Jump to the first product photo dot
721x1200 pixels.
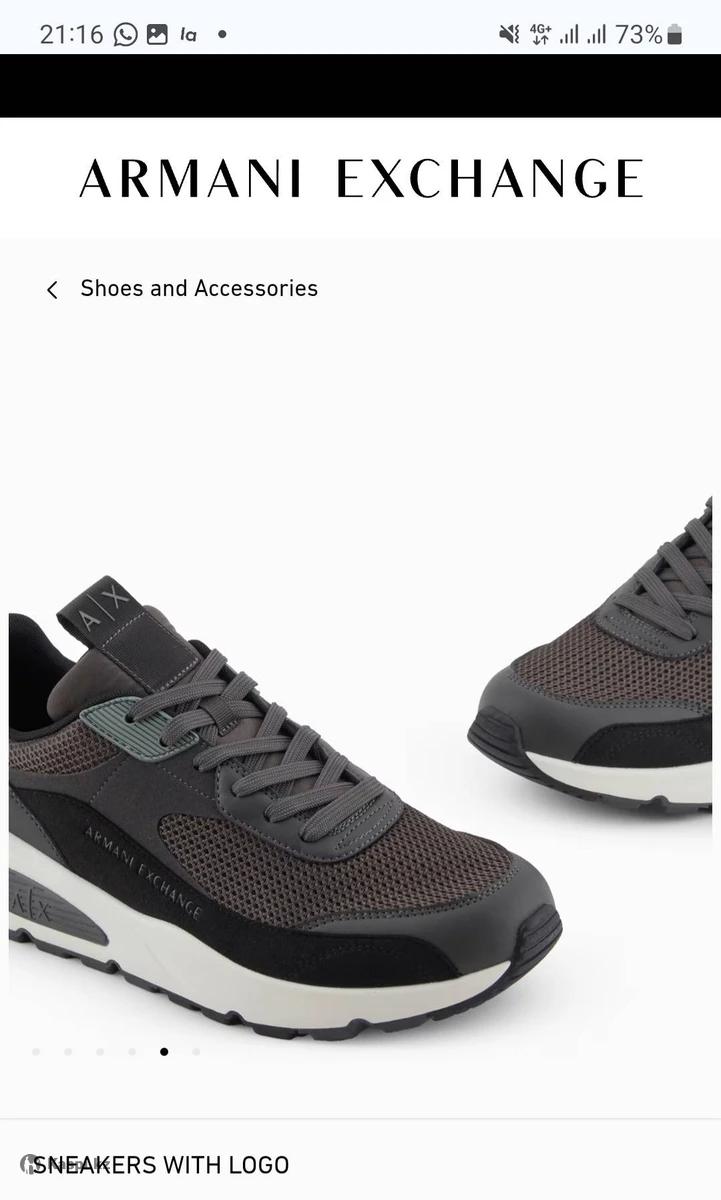coord(36,1052)
